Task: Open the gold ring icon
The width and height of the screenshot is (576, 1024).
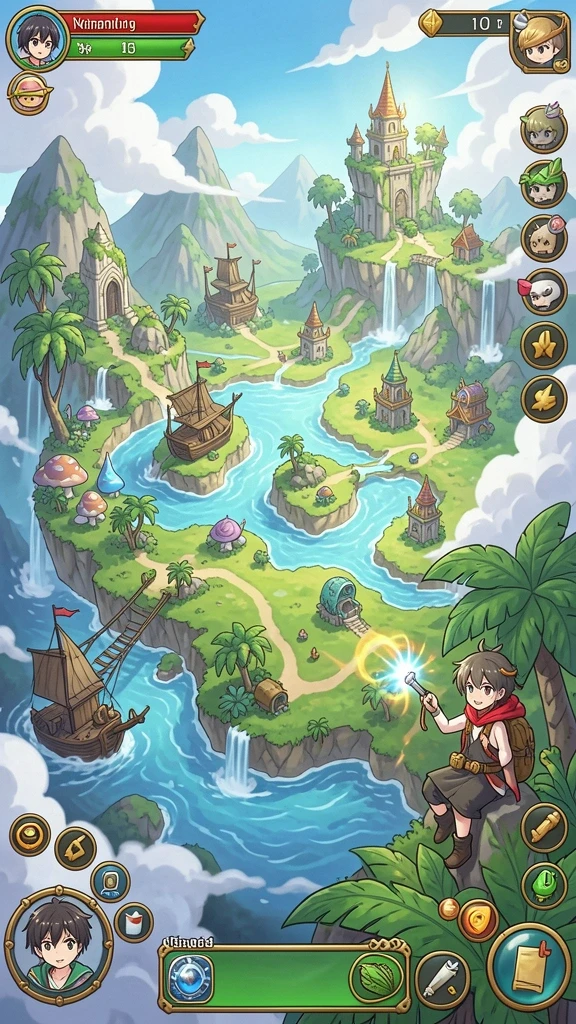Action: [29, 835]
